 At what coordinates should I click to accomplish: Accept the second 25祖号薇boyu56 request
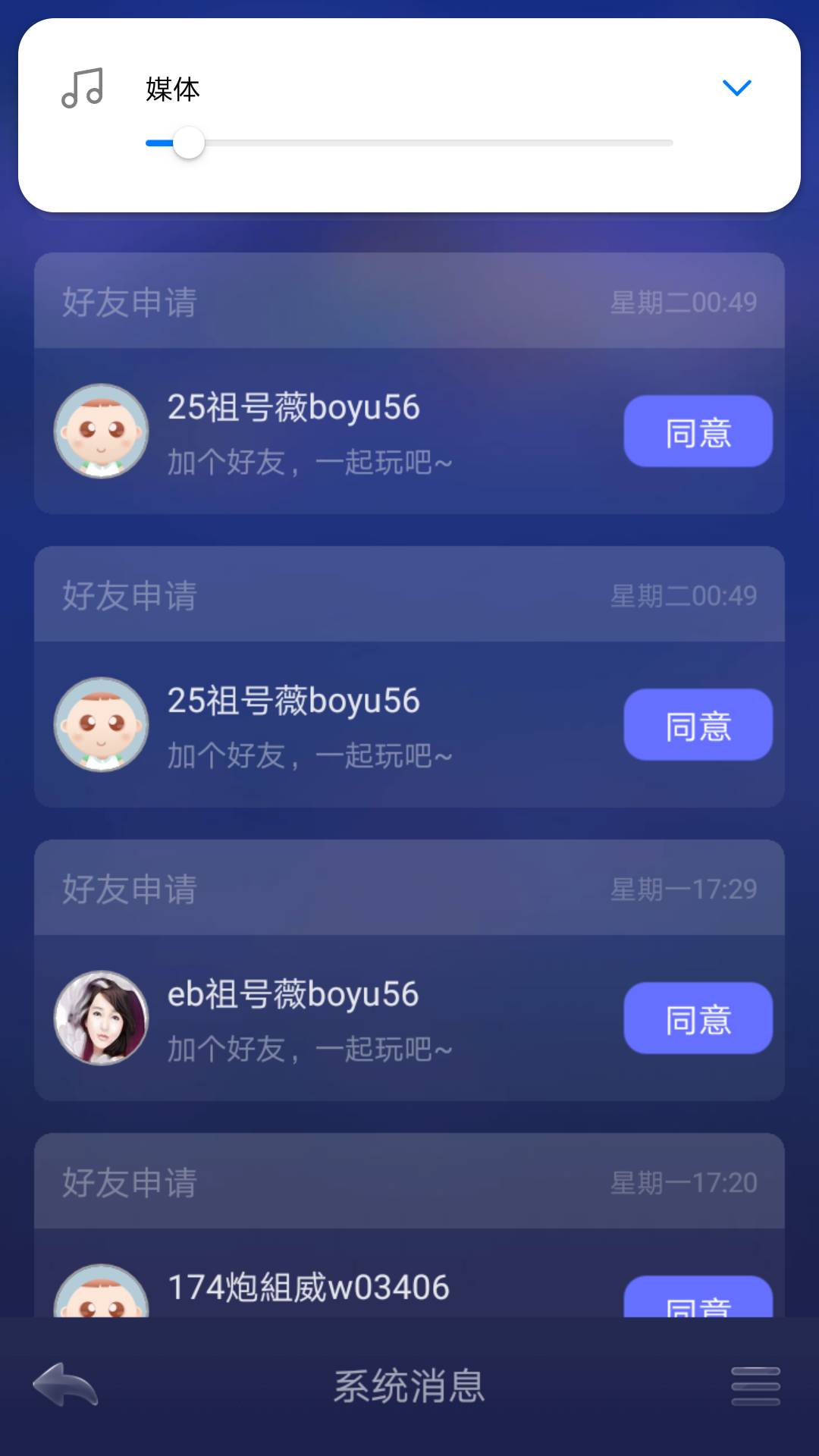[x=697, y=724]
